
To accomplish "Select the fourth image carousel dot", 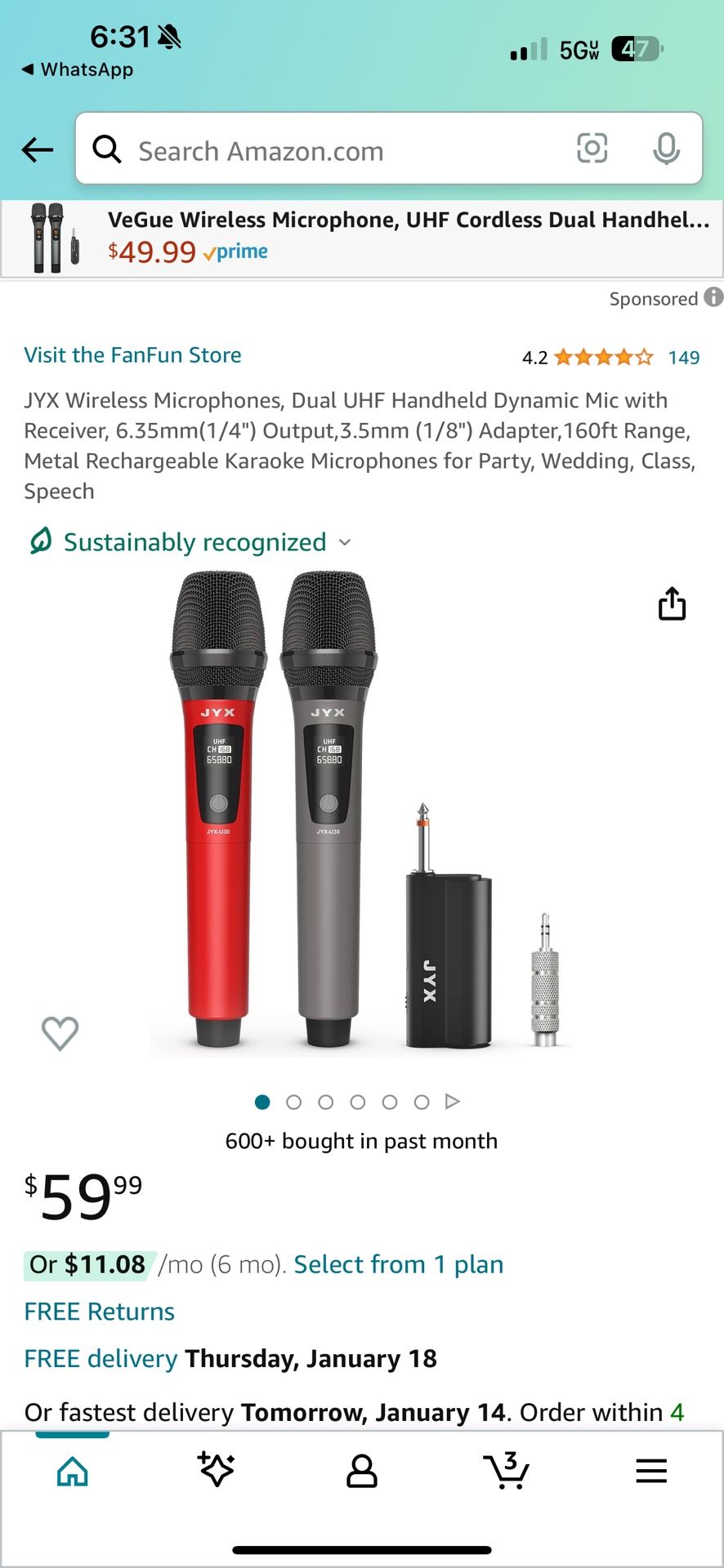I will 359,1102.
